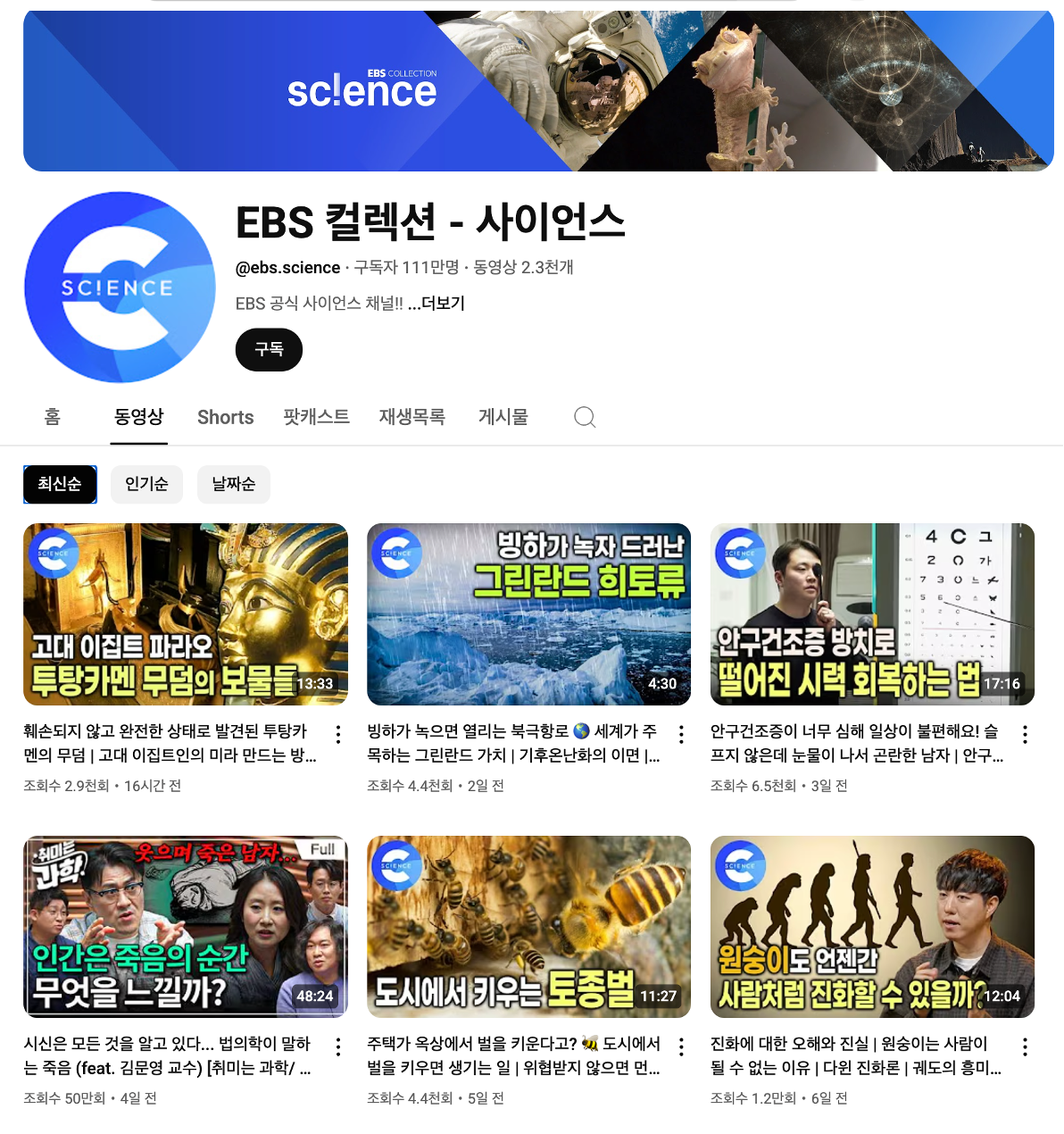This screenshot has height=1134, width=1064.
Task: Open more options for the 그린란드 video
Action: [681, 734]
